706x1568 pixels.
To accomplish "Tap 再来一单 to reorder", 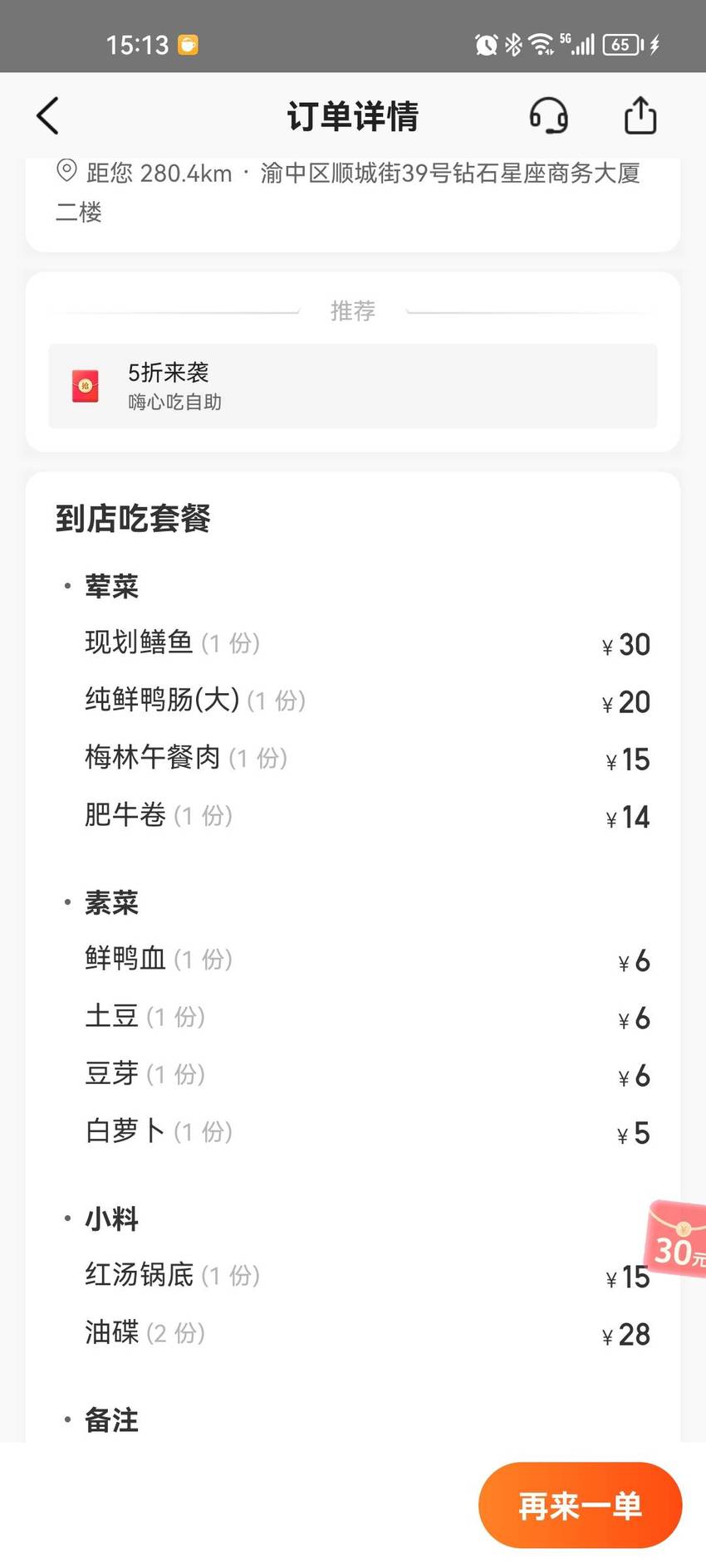I will click(580, 1505).
